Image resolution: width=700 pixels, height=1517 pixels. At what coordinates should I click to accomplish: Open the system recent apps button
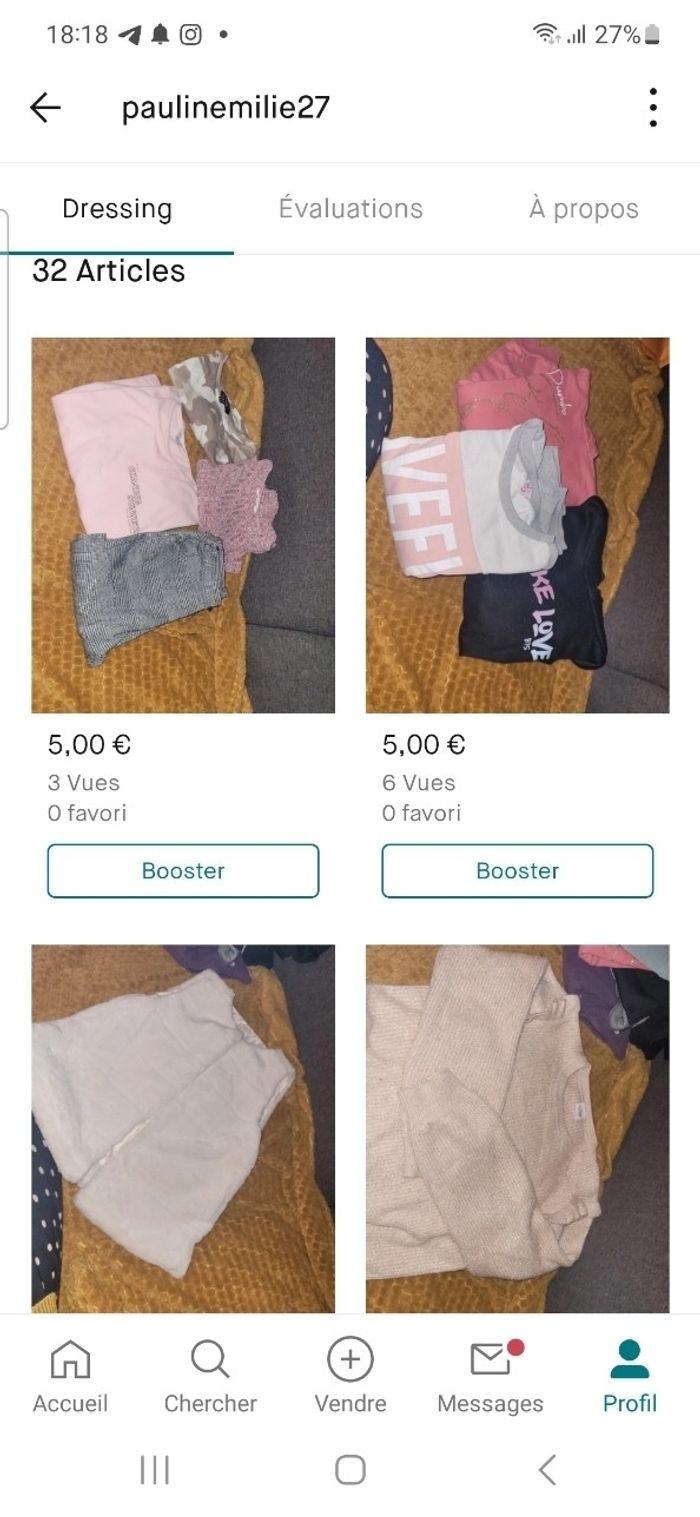tap(154, 1469)
